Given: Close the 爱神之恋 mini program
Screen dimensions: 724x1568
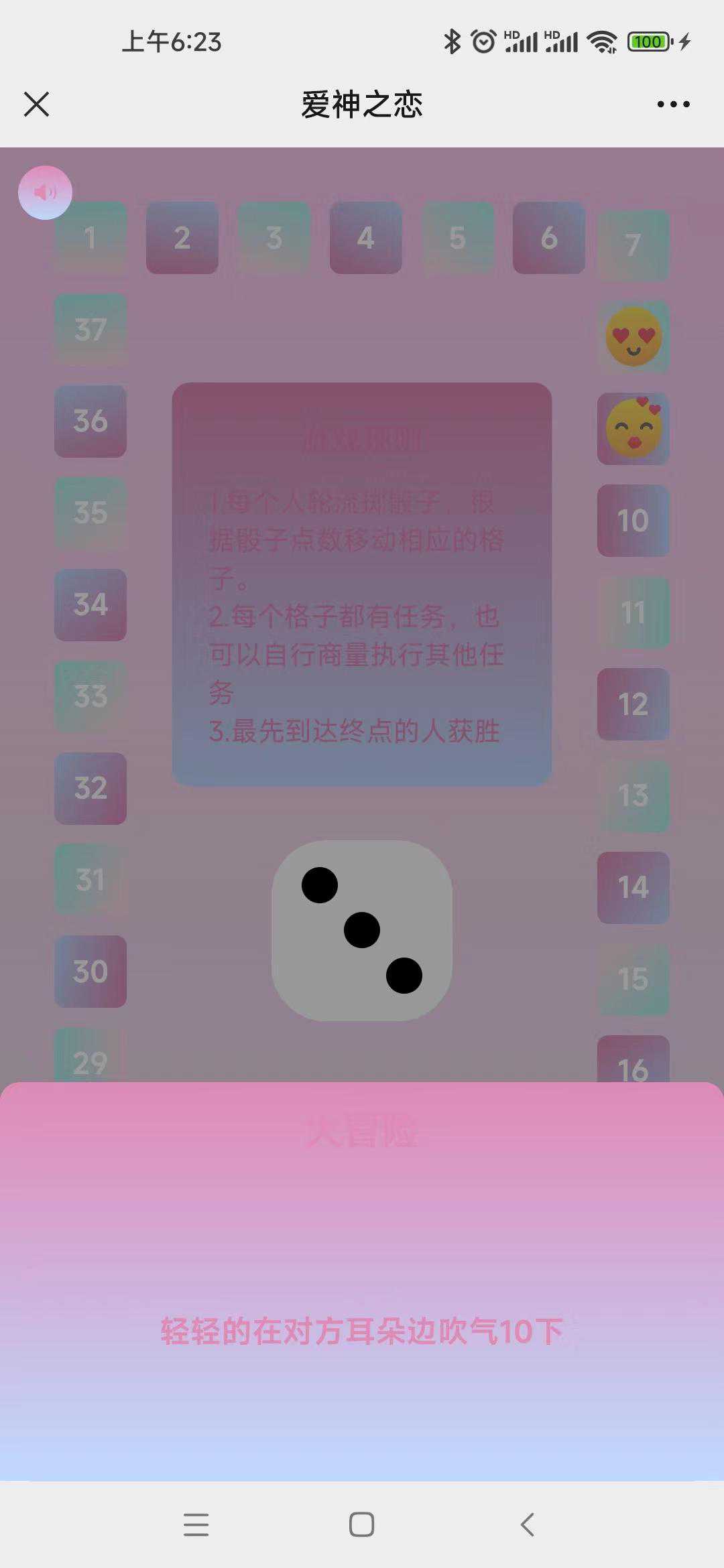Looking at the screenshot, I should pos(36,105).
